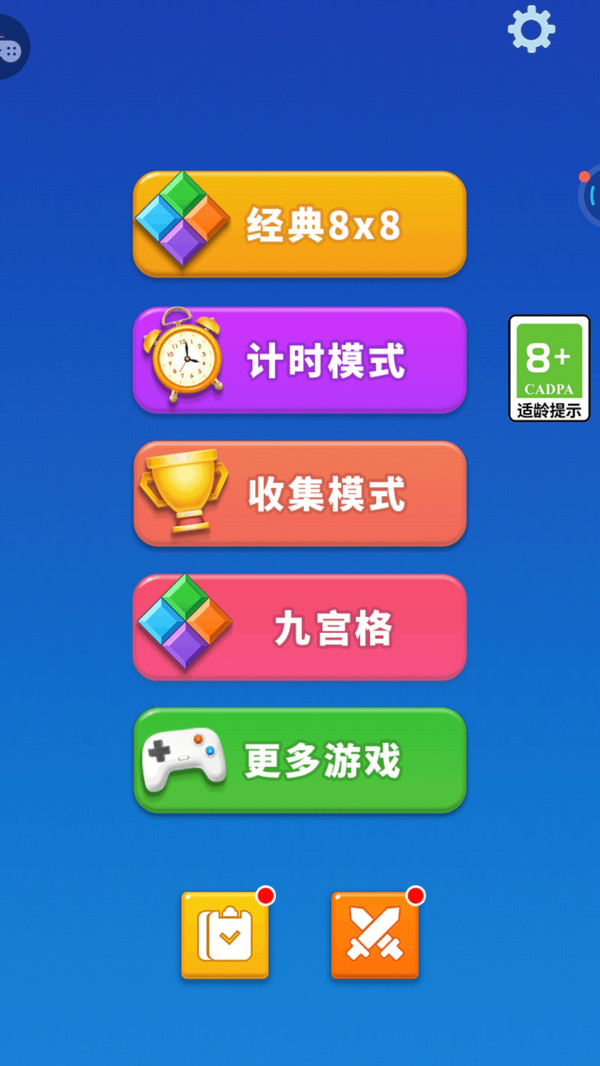View the CADPA 8+ 适龄提示 notice
Viewport: 600px width, 1066px height.
coord(549,368)
